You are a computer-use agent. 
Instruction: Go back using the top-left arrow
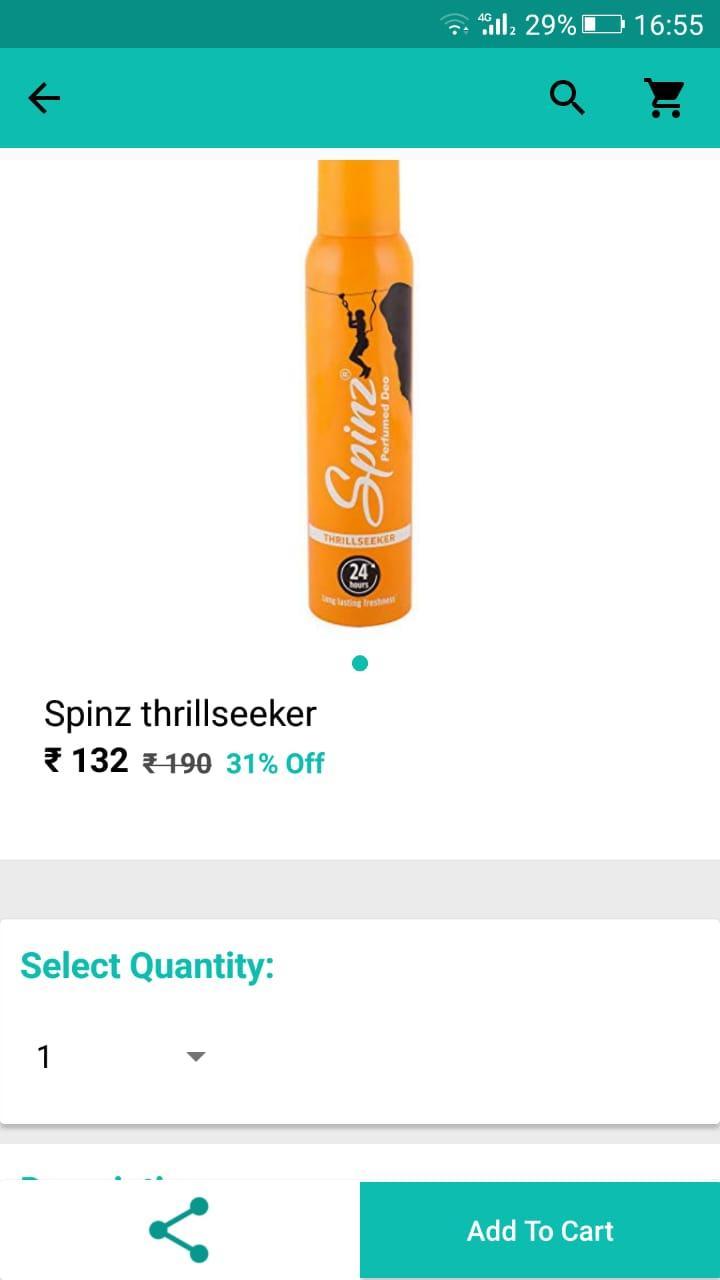click(44, 98)
